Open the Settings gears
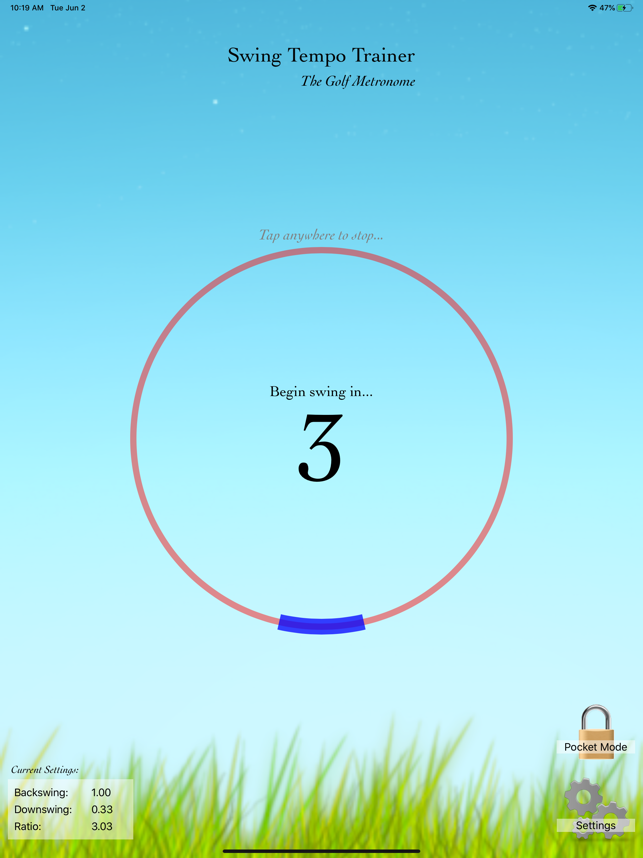The height and width of the screenshot is (858, 643). (595, 808)
